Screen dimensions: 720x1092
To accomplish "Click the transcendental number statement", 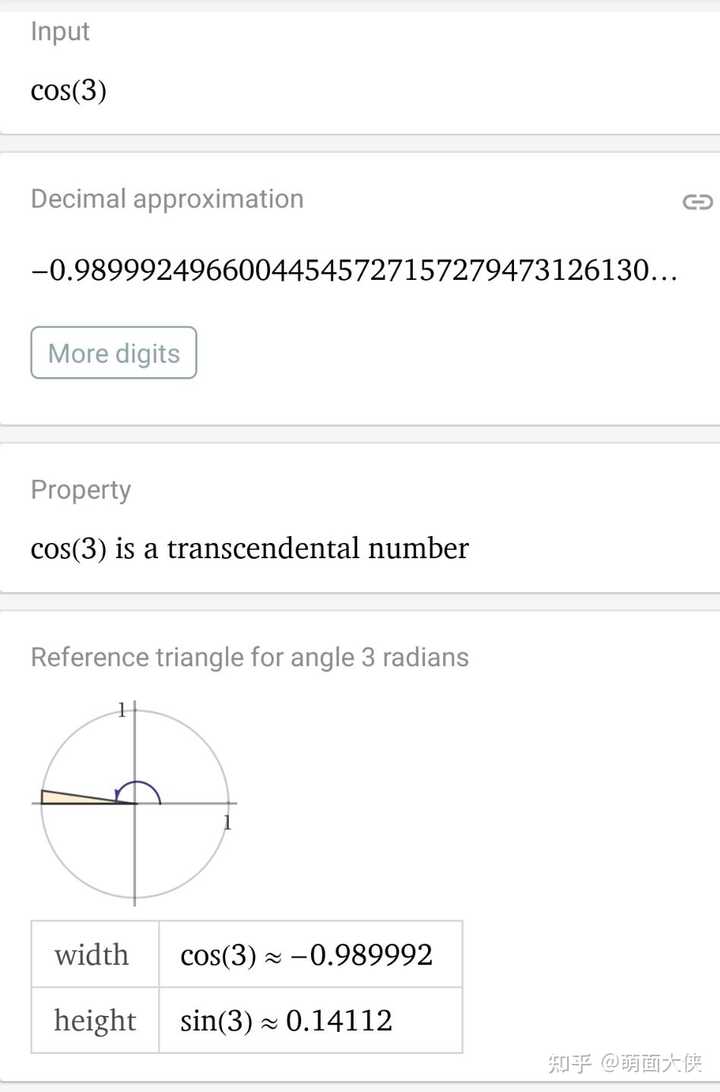I will coord(250,548).
